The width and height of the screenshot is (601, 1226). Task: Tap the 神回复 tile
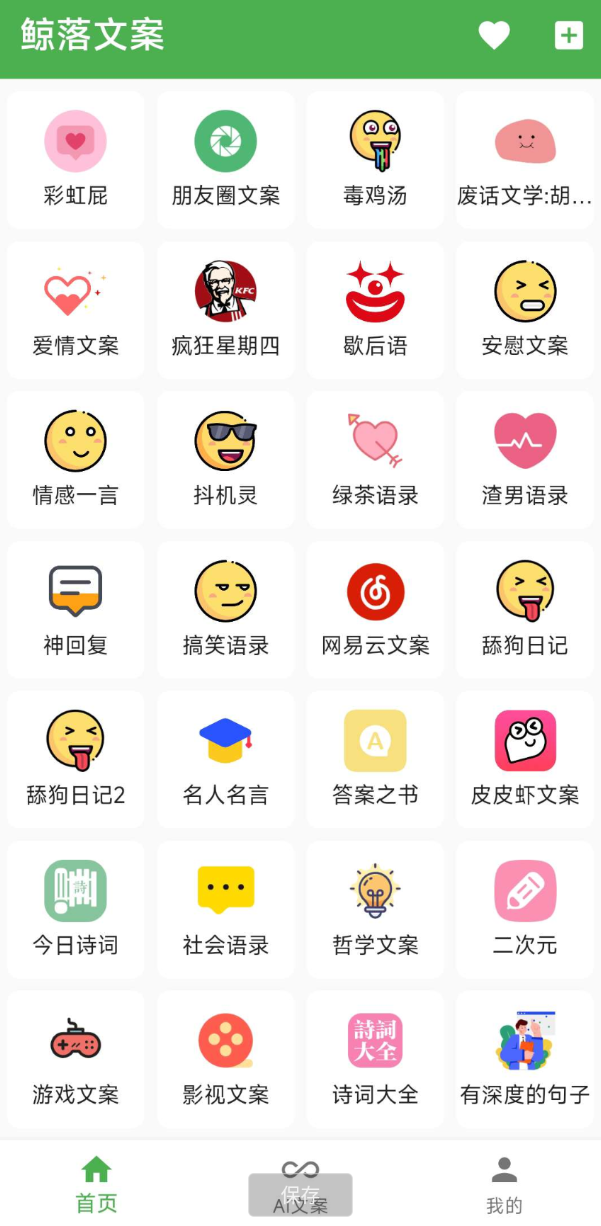(x=75, y=610)
